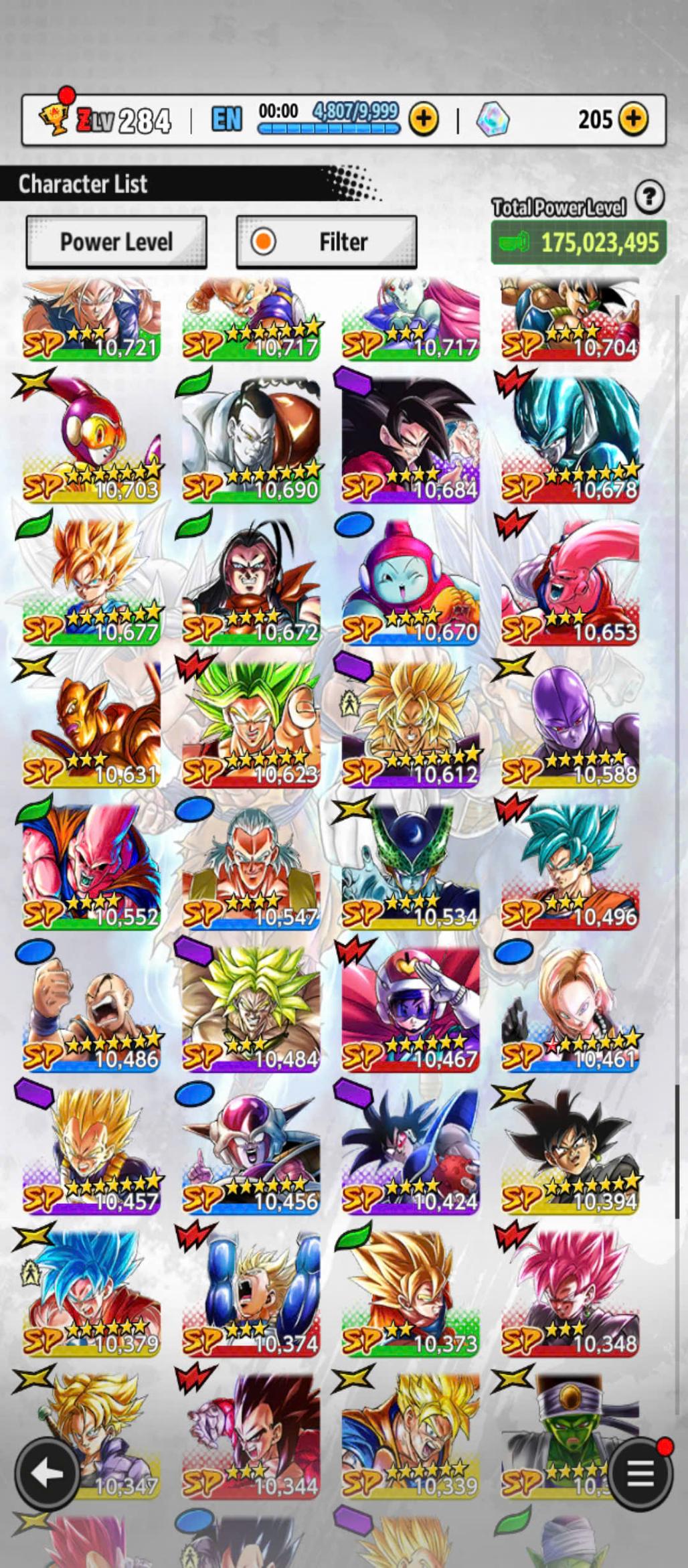Select character rated 10,496
This screenshot has width=688, height=1568.
tap(570, 866)
